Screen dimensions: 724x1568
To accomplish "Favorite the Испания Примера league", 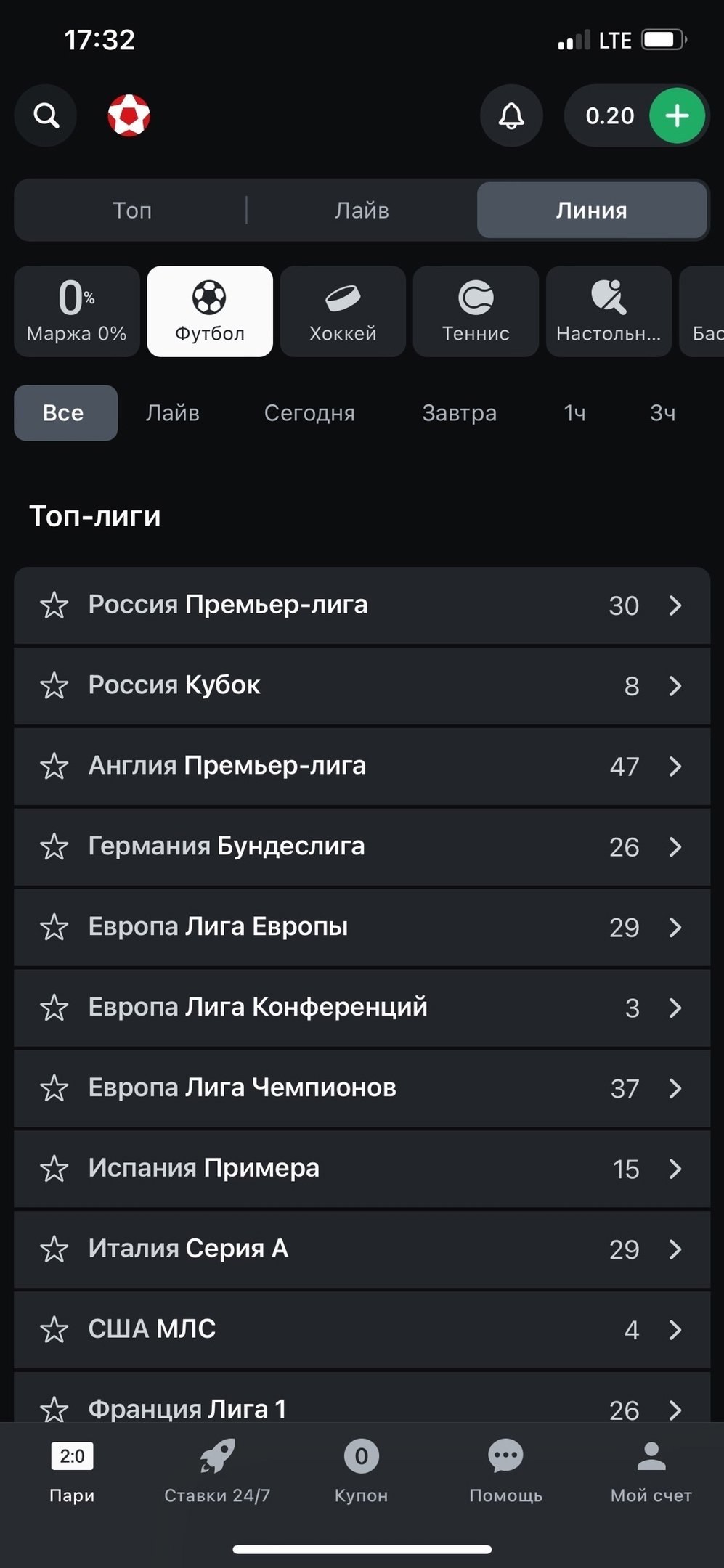I will pos(54,1169).
